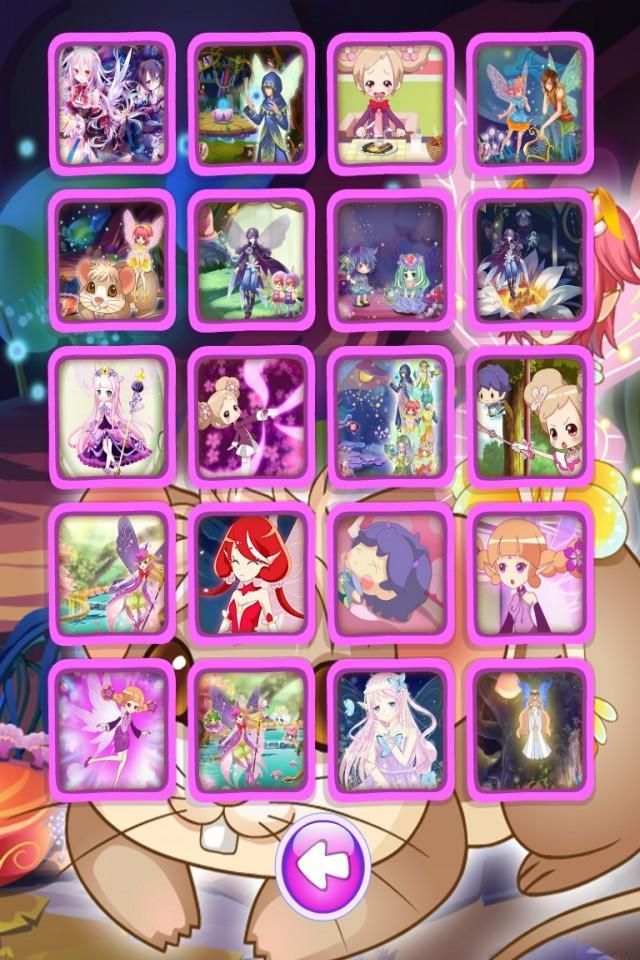This screenshot has width=640, height=960.
Task: Open the fairy standing on glowing lotus picture
Action: point(530,260)
